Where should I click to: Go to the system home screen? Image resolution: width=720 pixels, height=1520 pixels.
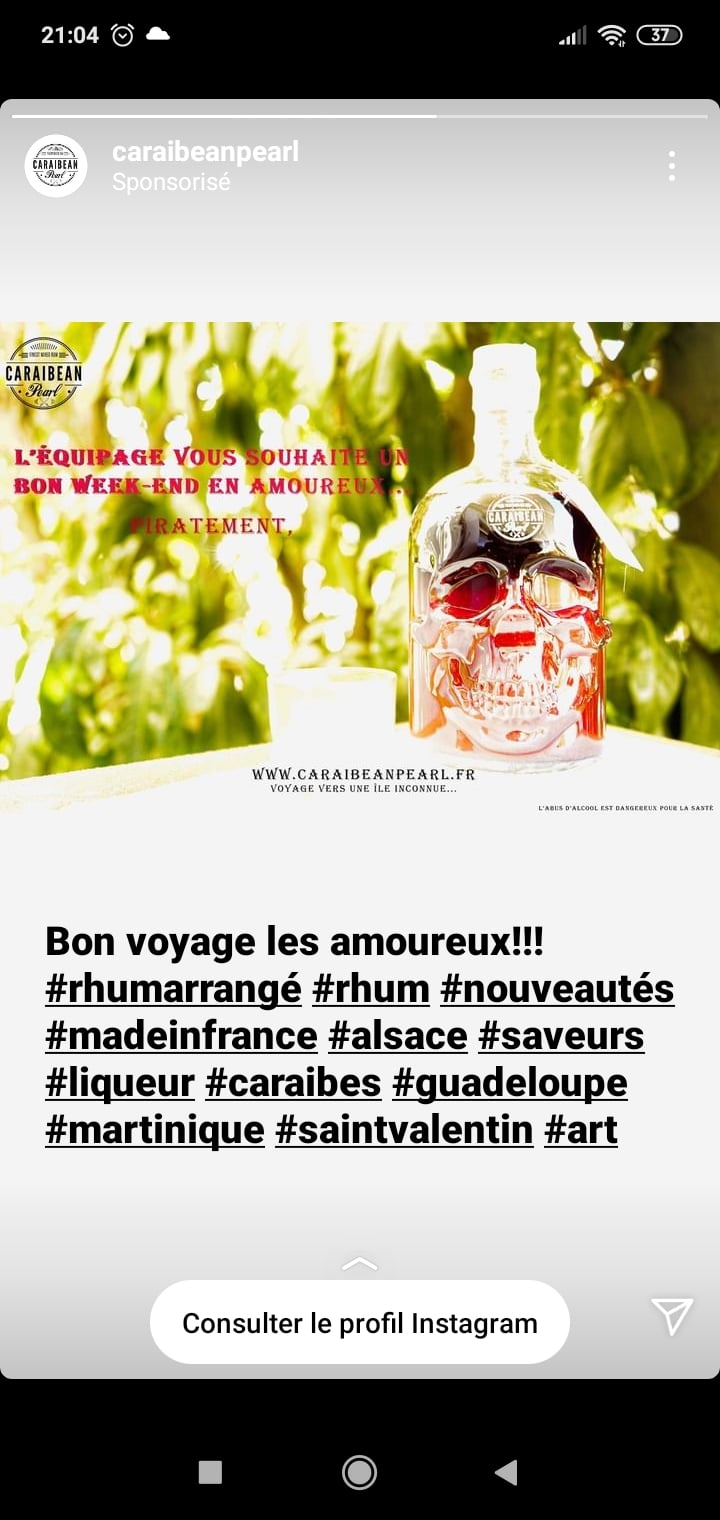(x=359, y=1472)
